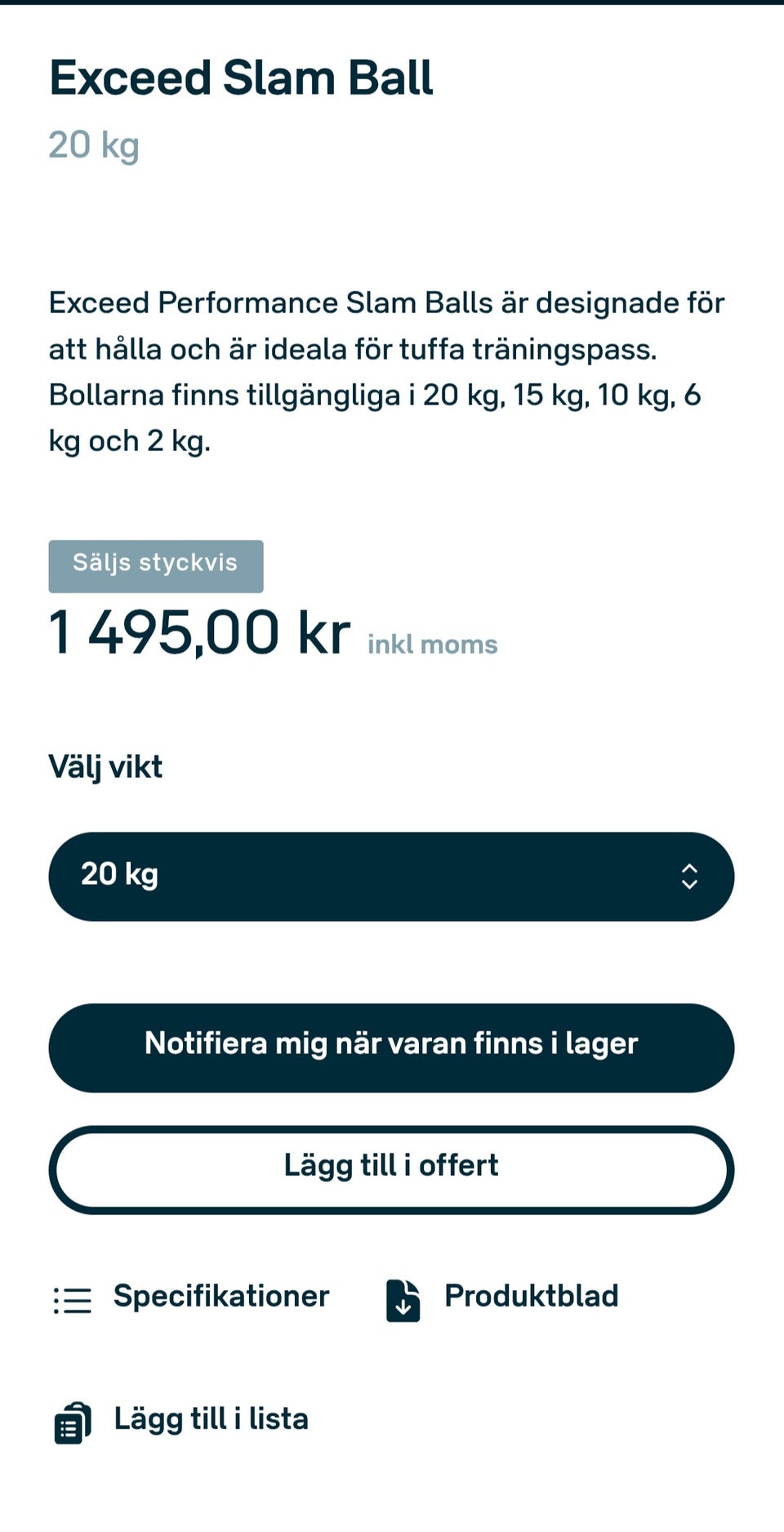This screenshot has width=784, height=1532.
Task: Open Specifikationer link
Action: (191, 1298)
